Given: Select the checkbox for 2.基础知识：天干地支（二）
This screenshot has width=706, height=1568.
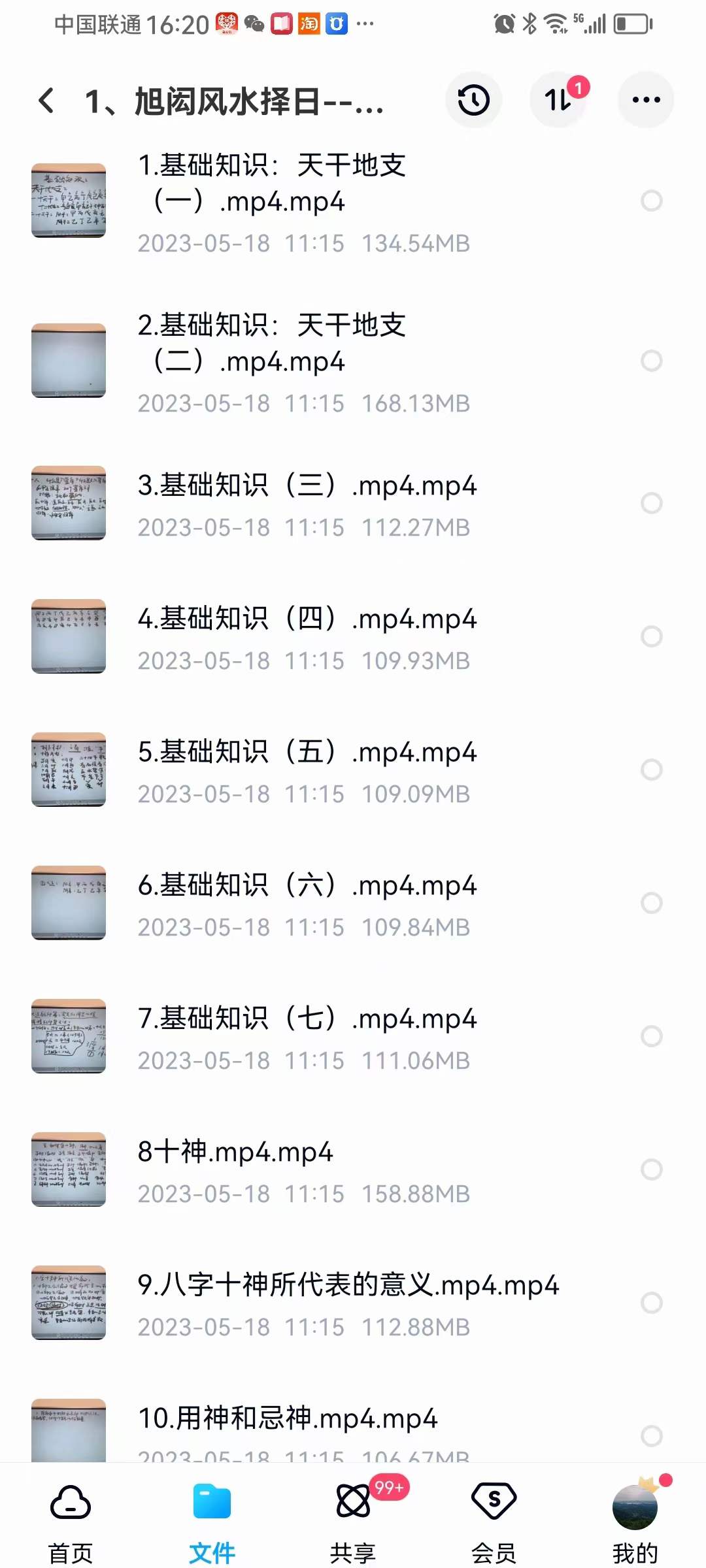Looking at the screenshot, I should pyautogui.click(x=651, y=361).
